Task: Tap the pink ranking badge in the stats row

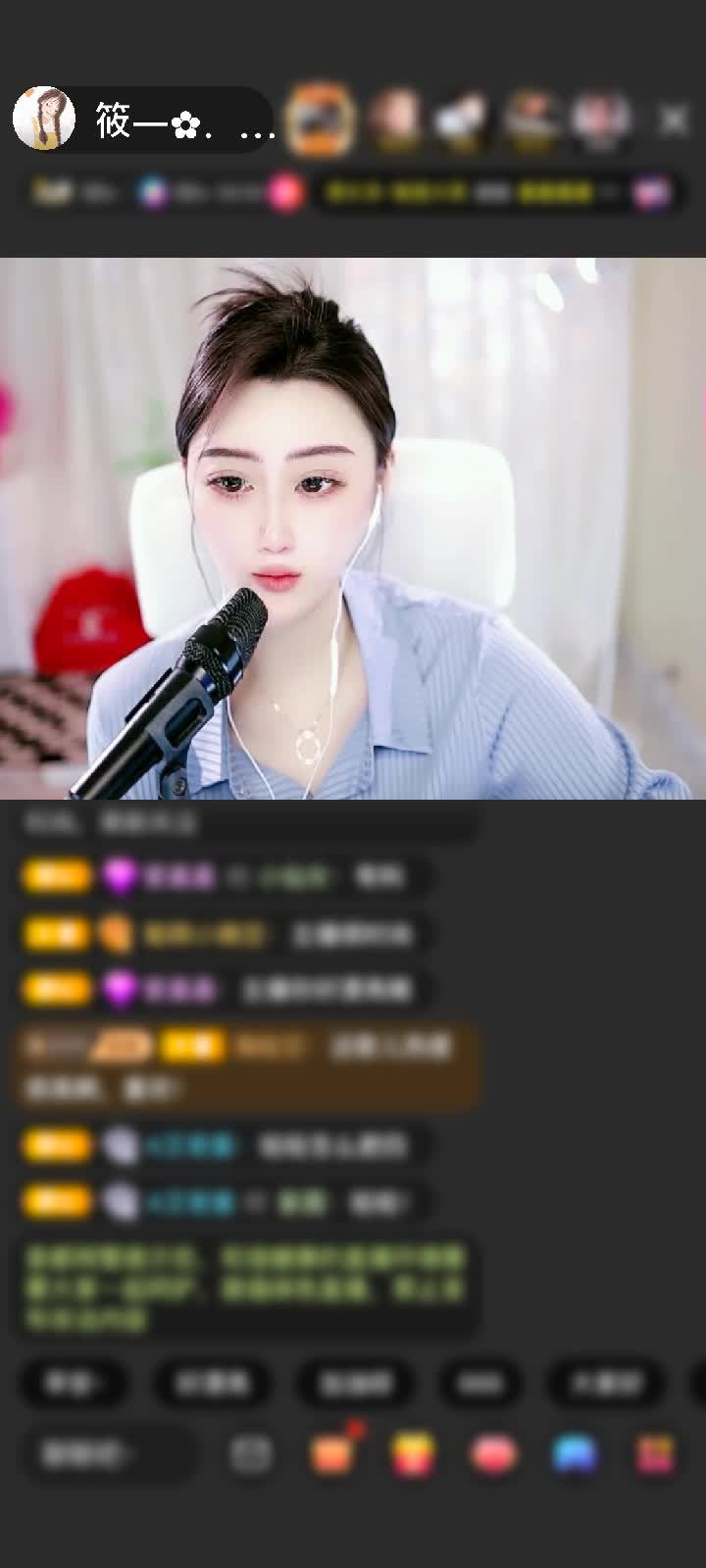Action: coord(284,192)
